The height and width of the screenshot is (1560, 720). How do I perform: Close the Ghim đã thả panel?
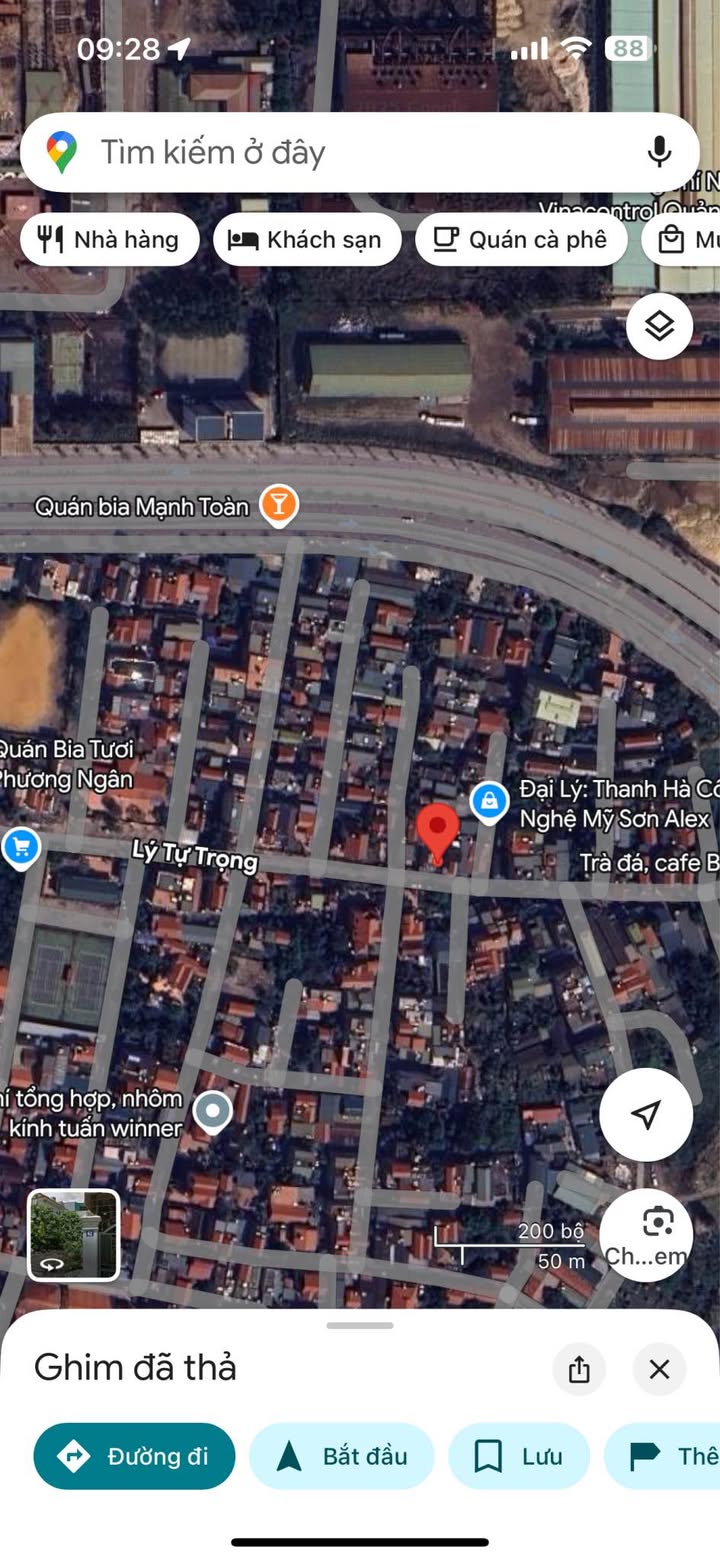pos(659,1369)
